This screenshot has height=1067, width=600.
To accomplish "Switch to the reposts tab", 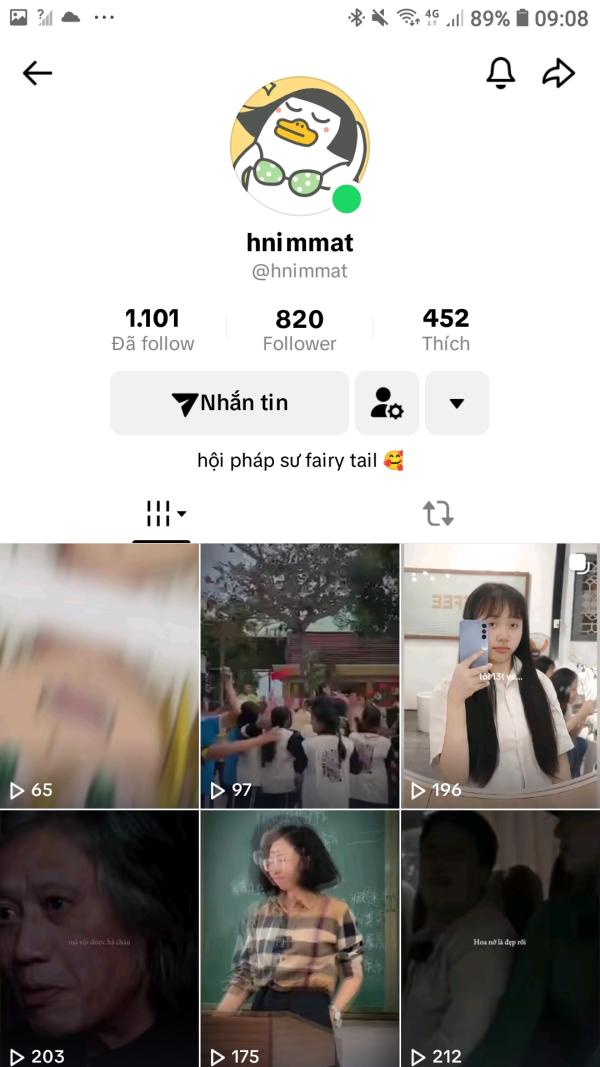I will (438, 514).
